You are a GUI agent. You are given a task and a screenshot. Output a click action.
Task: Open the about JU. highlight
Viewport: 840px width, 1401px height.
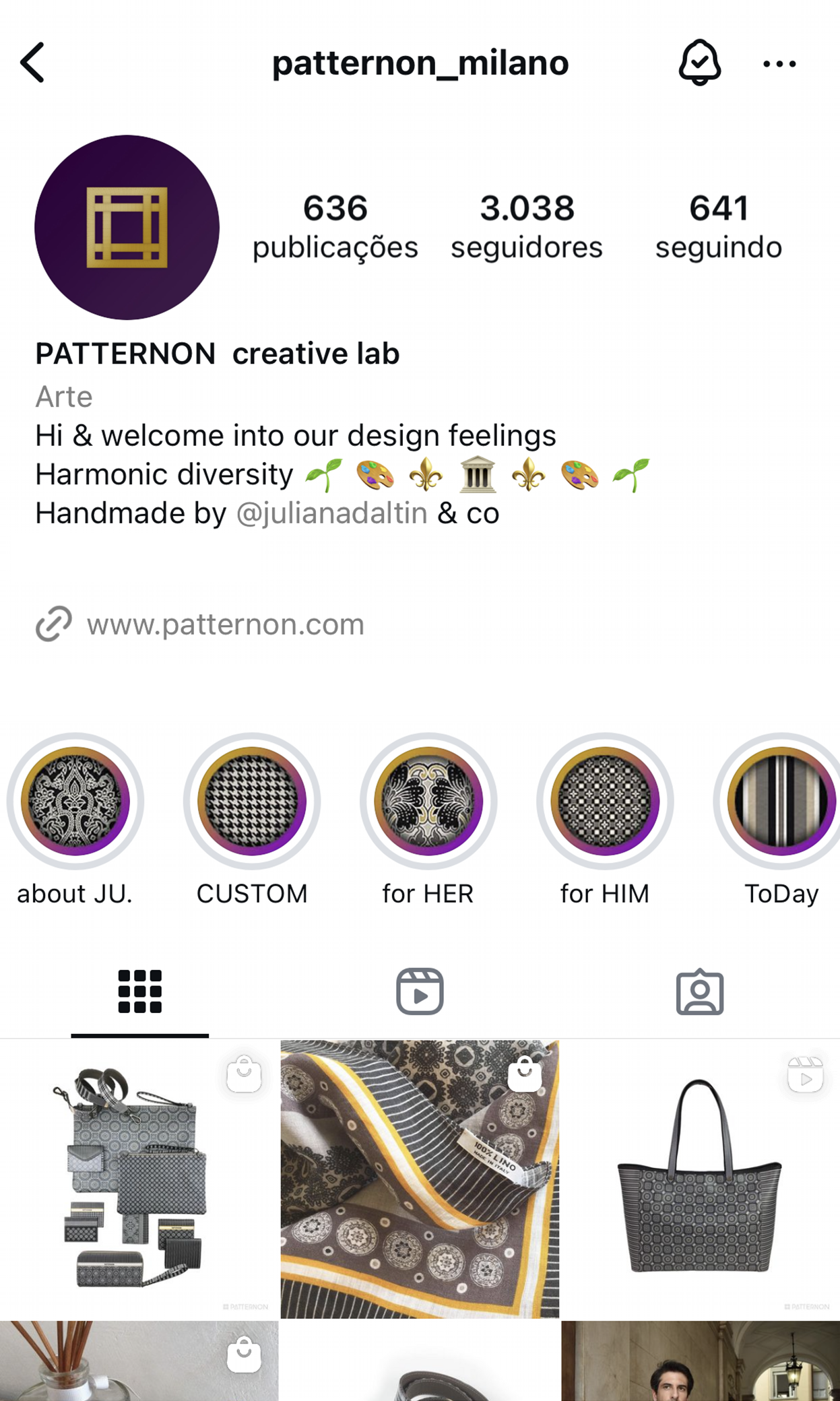pyautogui.click(x=75, y=801)
